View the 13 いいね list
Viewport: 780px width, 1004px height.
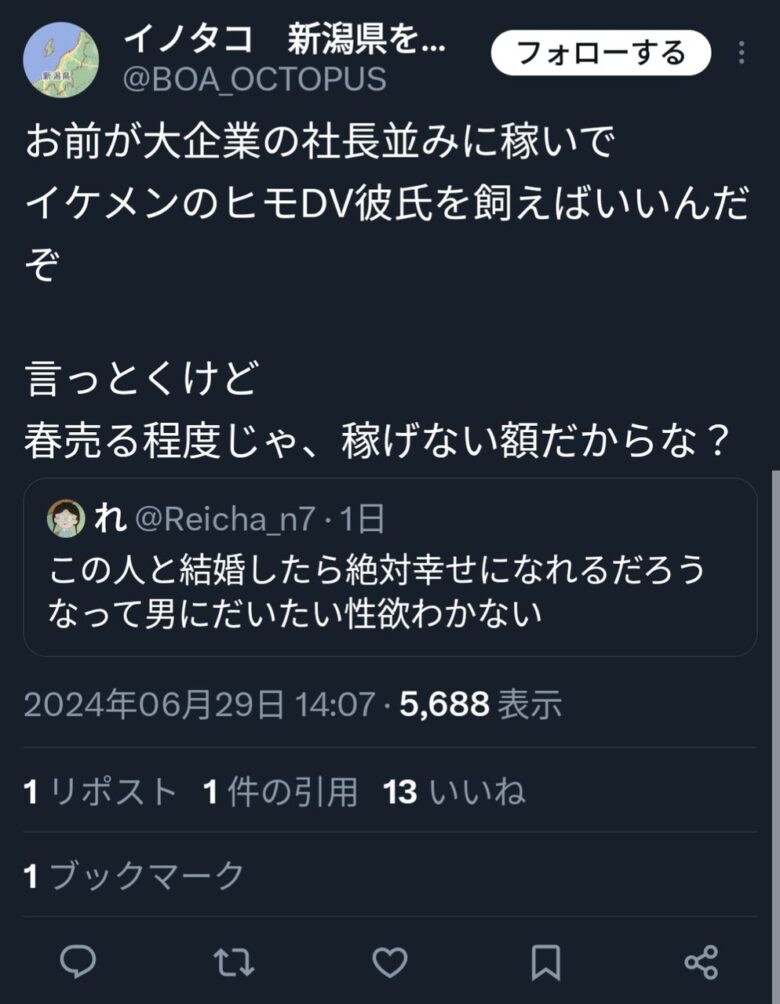pos(454,793)
